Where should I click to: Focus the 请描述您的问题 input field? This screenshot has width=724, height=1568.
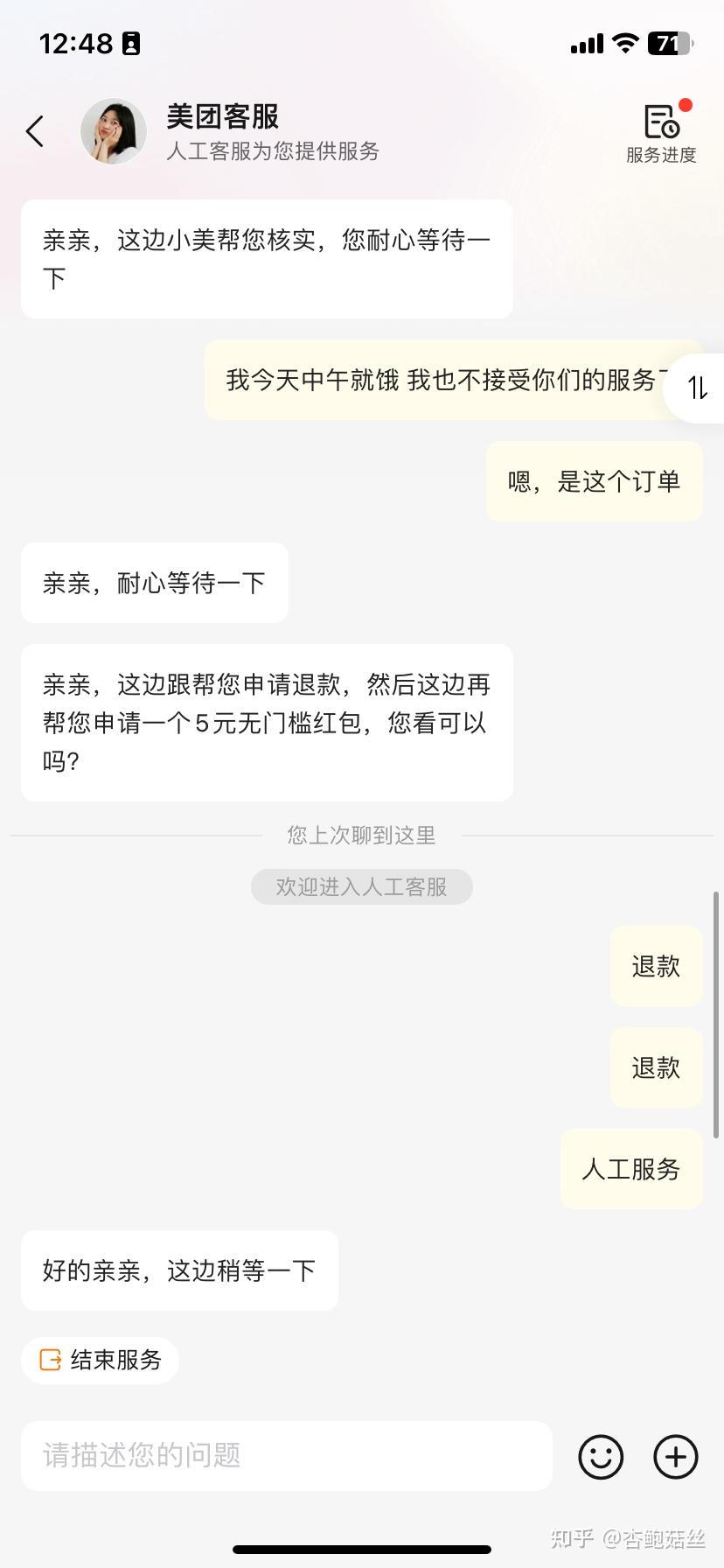coord(286,1455)
